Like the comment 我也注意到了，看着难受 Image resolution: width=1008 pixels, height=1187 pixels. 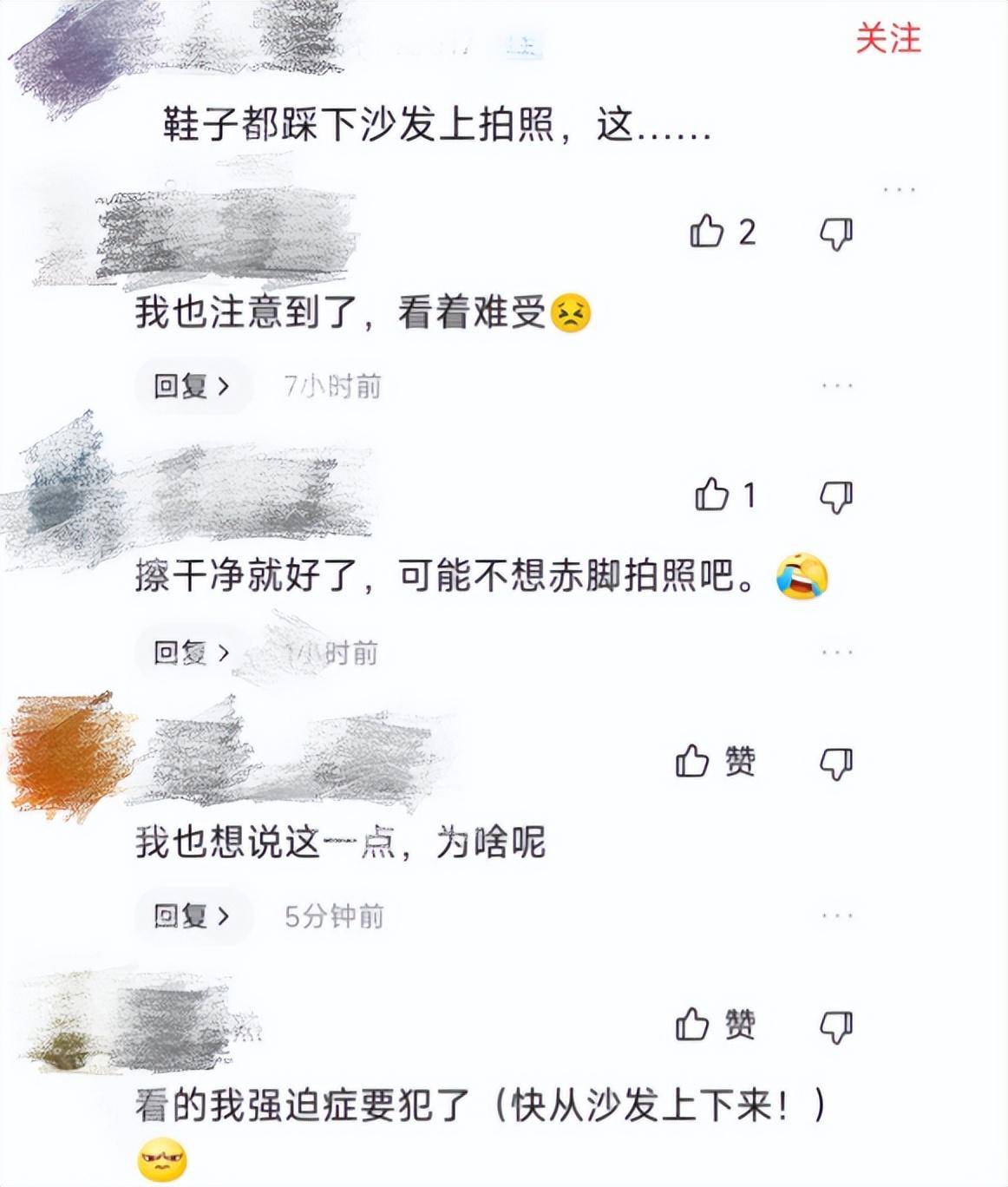(707, 232)
